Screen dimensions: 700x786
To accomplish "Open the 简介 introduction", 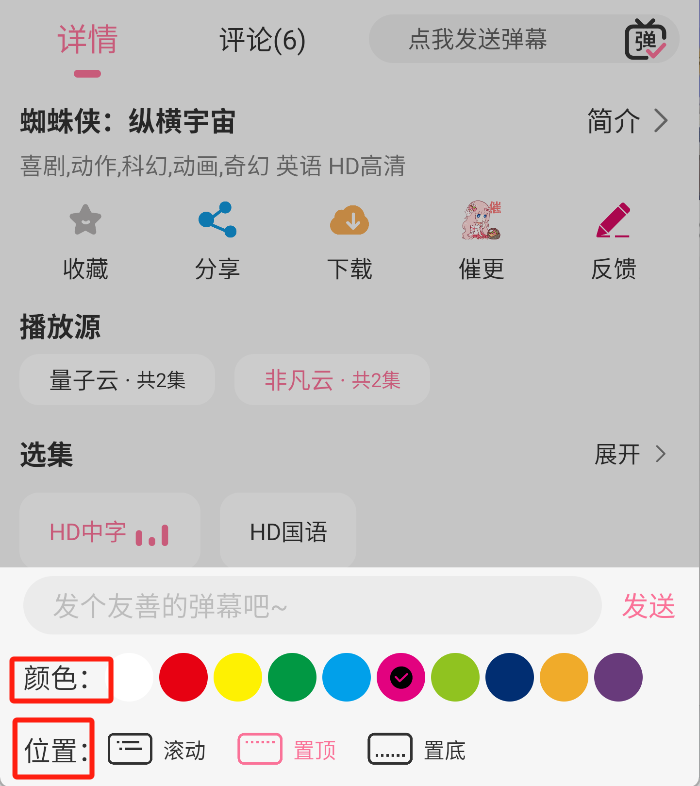I will 627,122.
